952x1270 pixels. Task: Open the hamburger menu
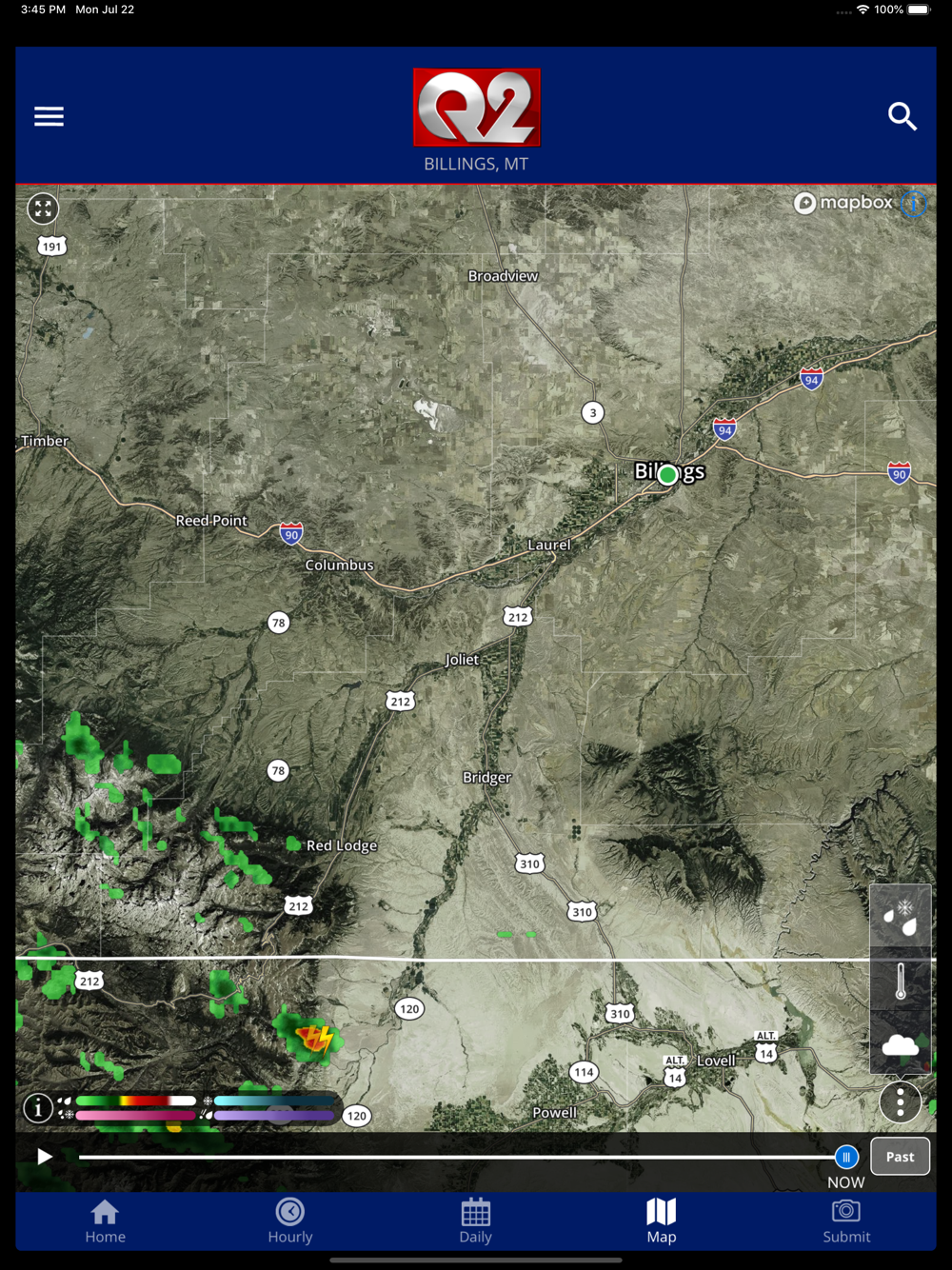pos(50,116)
